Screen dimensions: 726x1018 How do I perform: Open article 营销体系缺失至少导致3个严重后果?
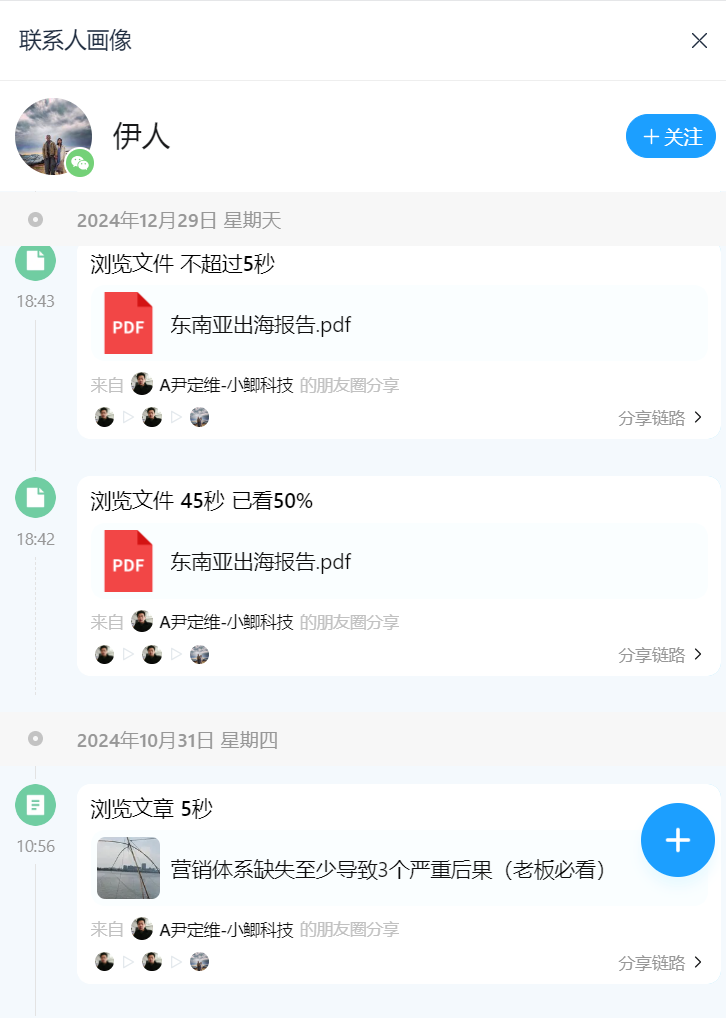pos(390,869)
